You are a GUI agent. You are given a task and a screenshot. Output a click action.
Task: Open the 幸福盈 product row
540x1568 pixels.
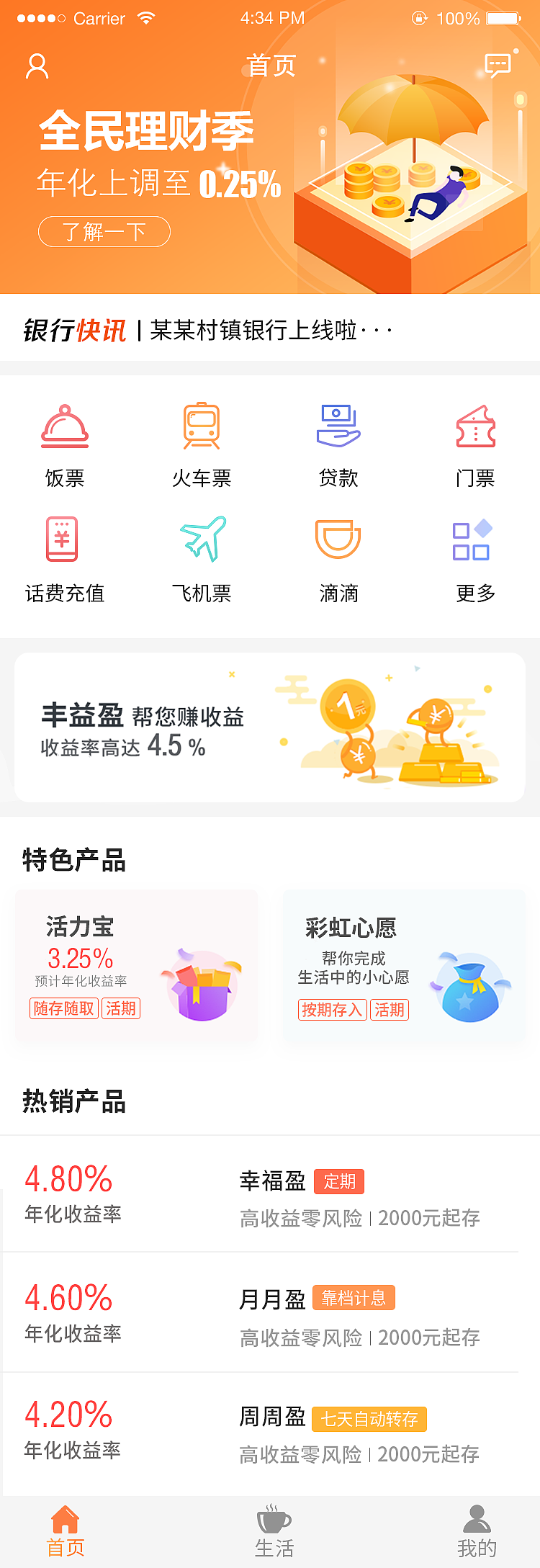(x=270, y=1196)
